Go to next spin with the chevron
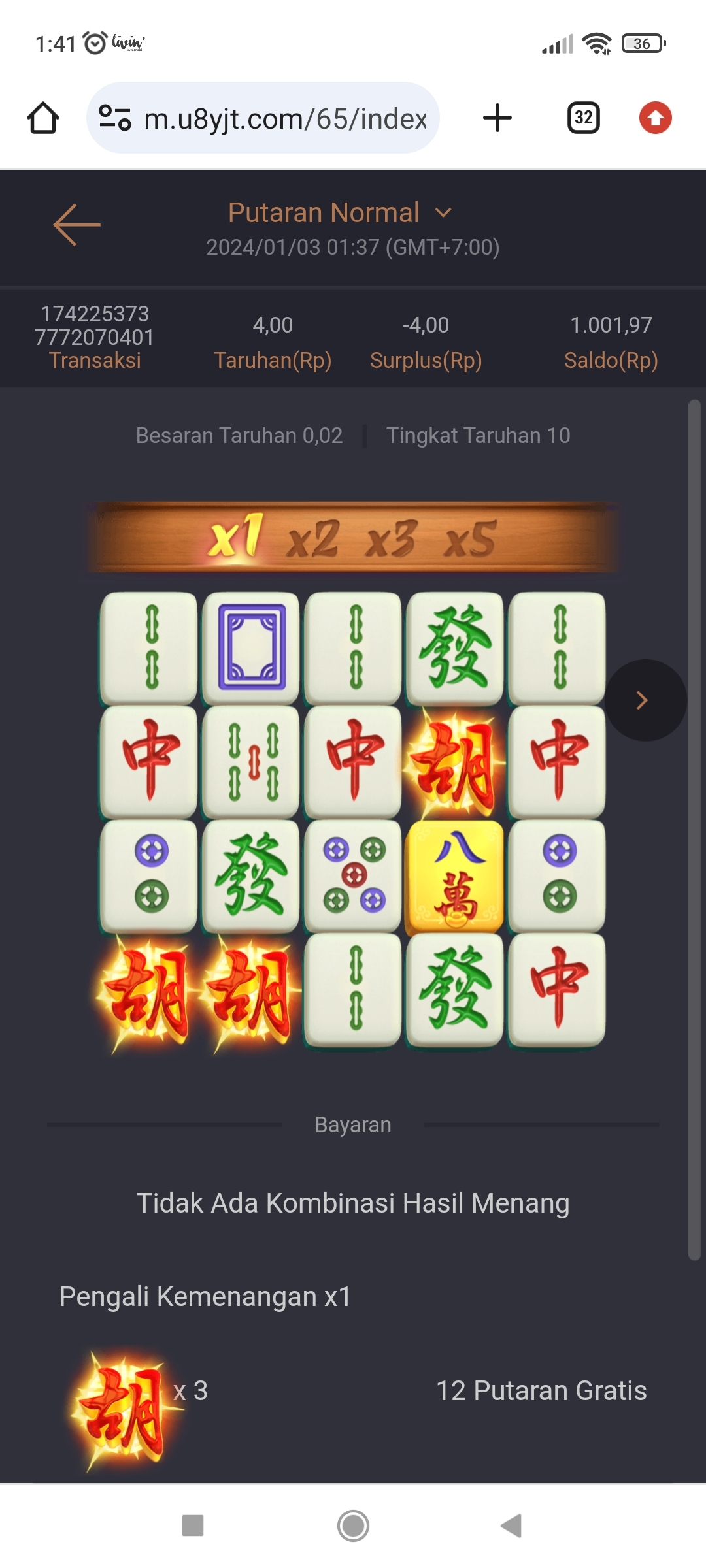Image resolution: width=706 pixels, height=1568 pixels. [644, 700]
